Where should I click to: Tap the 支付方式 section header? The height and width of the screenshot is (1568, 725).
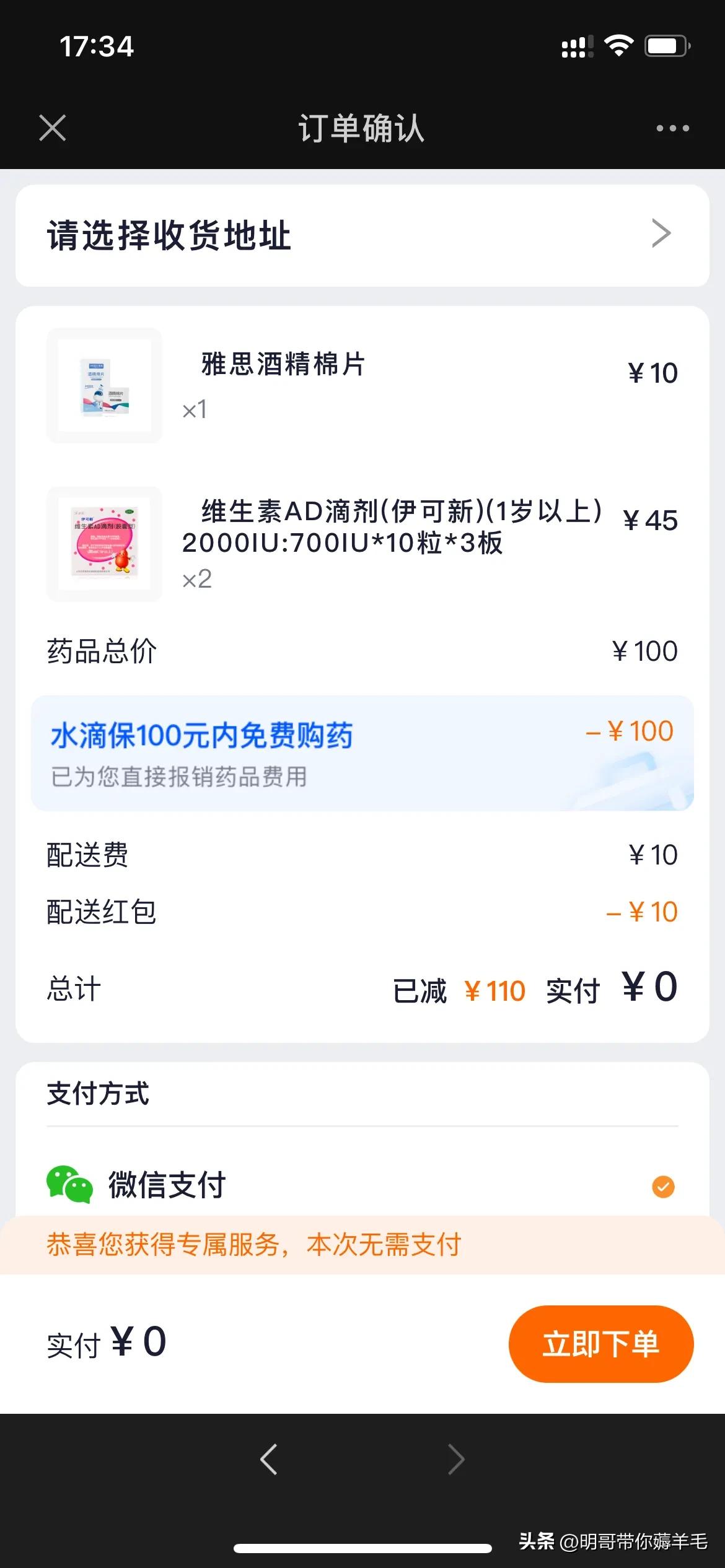97,1095
